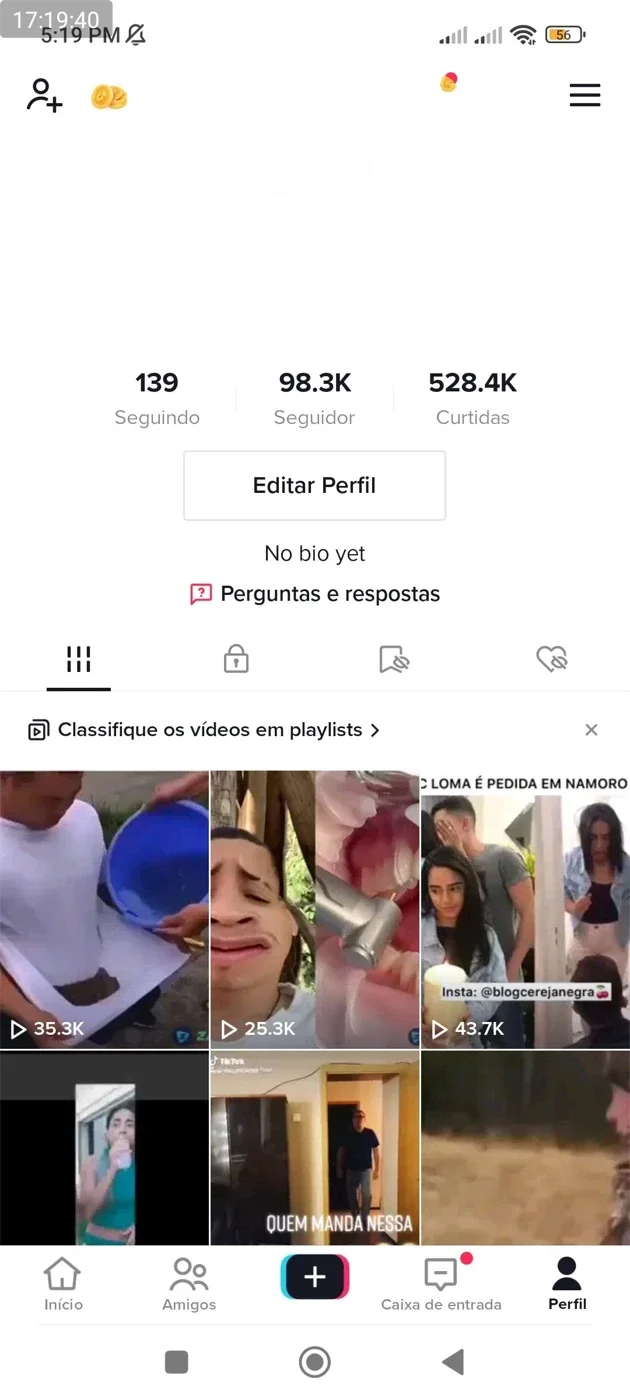Open Classifique os vídeos em playlists

(204, 730)
